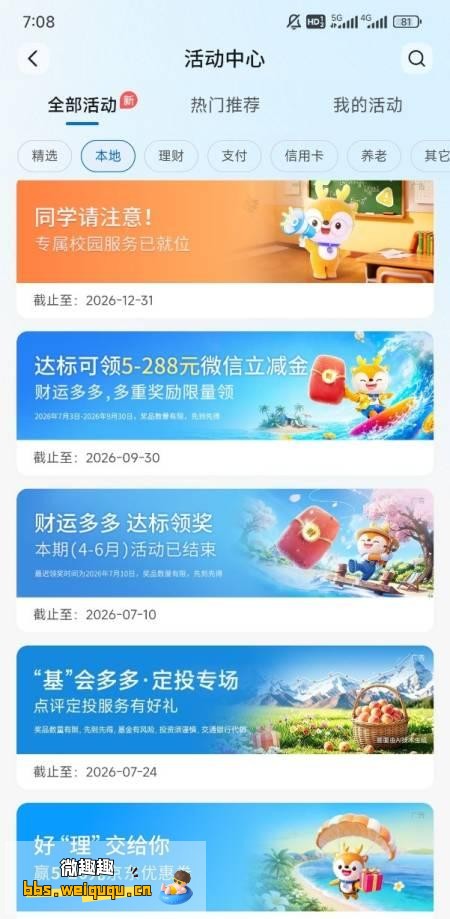450x919 pixels.
Task: Select the 精选 filter chip
Action: (45, 156)
